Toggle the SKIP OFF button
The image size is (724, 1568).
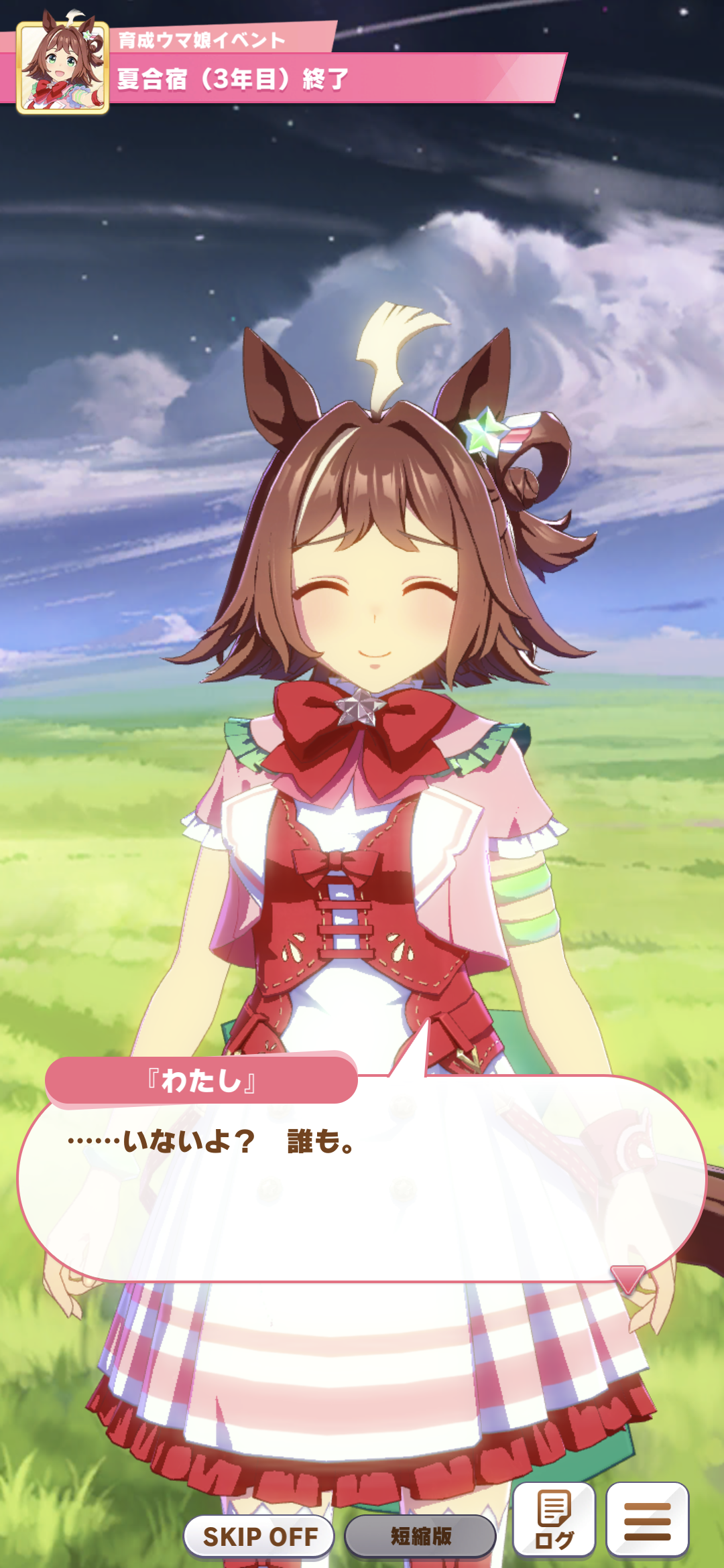(x=259, y=1536)
